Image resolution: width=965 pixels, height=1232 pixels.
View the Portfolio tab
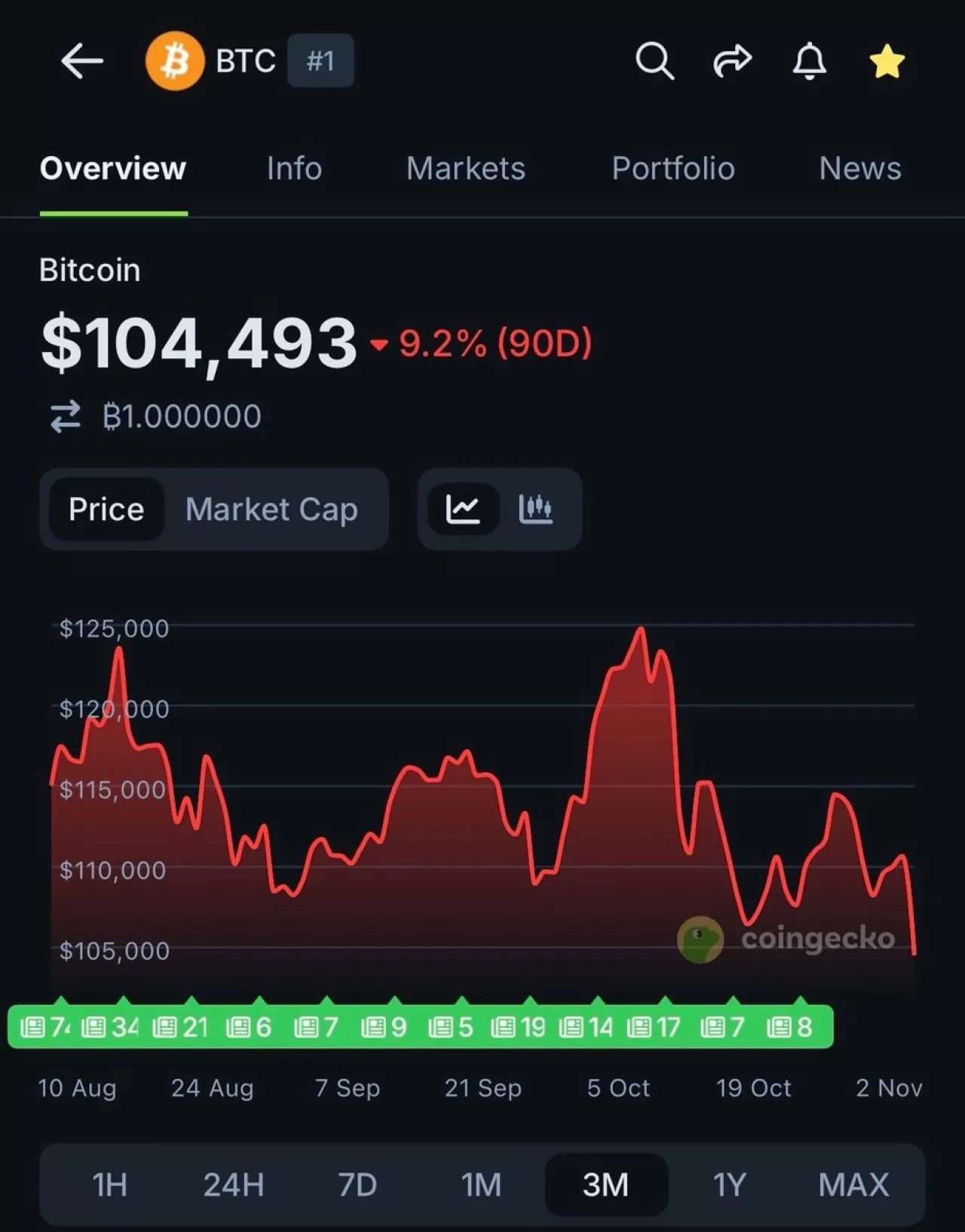pyautogui.click(x=673, y=168)
